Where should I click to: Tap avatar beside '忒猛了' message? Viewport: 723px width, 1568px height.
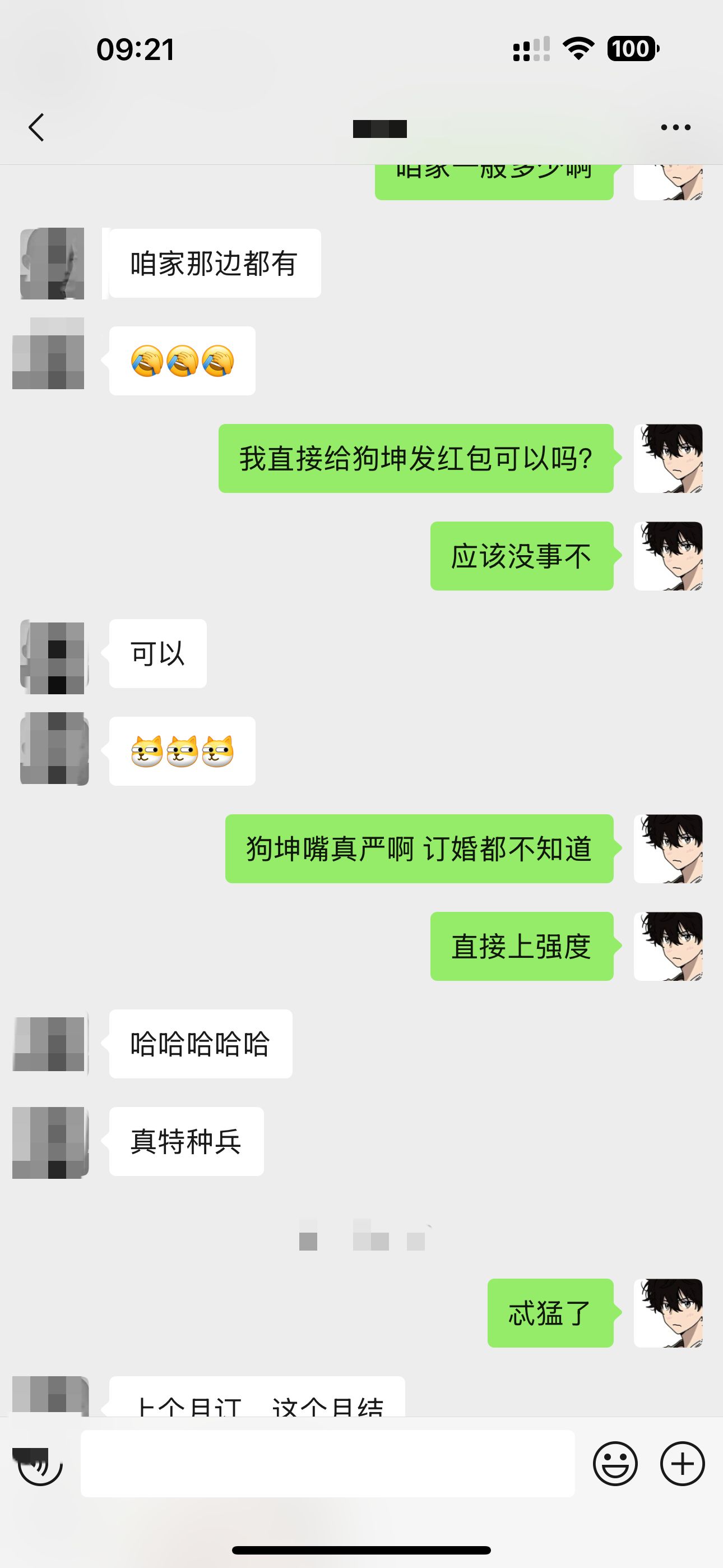click(668, 1313)
